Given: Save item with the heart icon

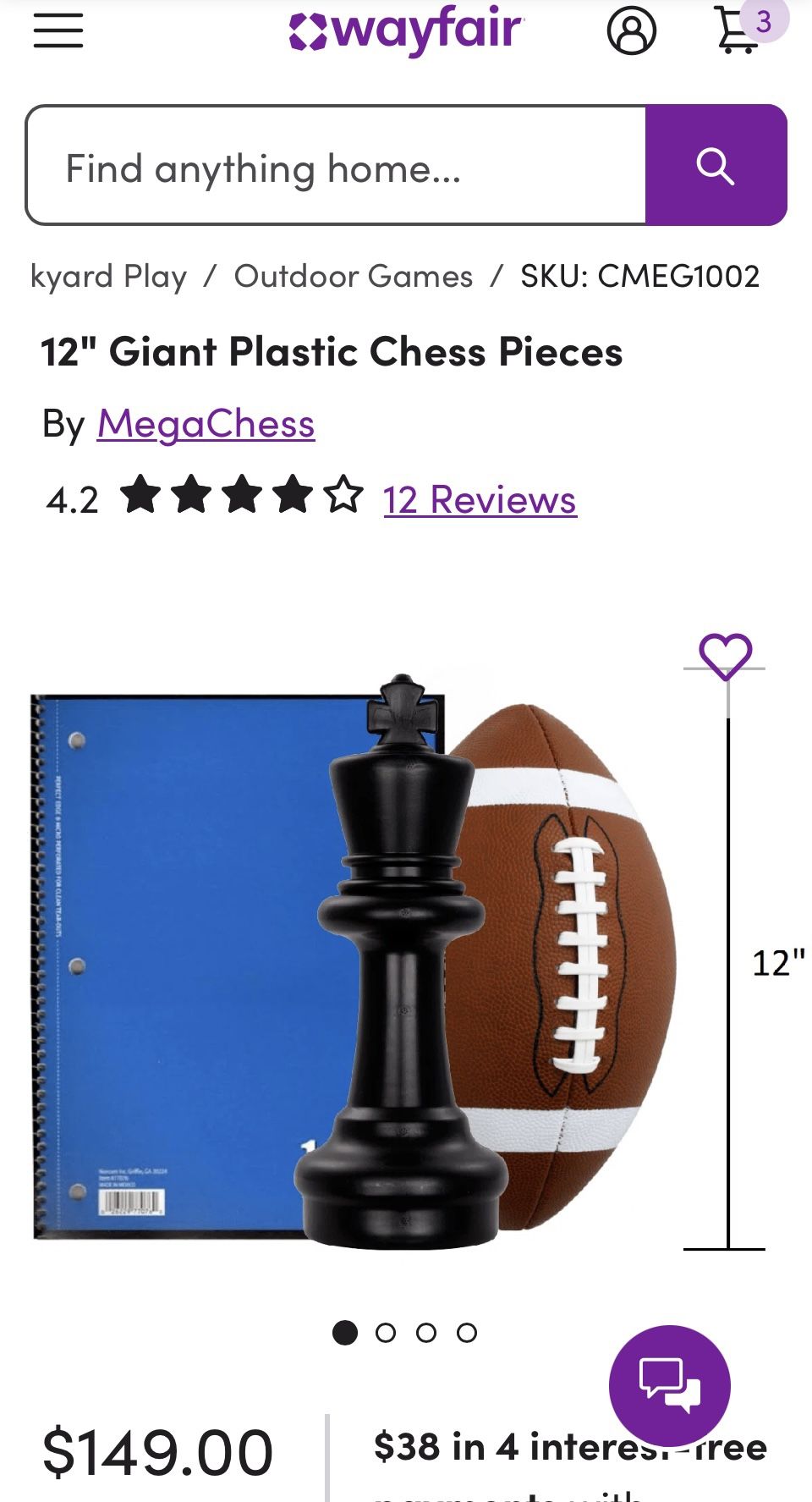Looking at the screenshot, I should click(725, 656).
